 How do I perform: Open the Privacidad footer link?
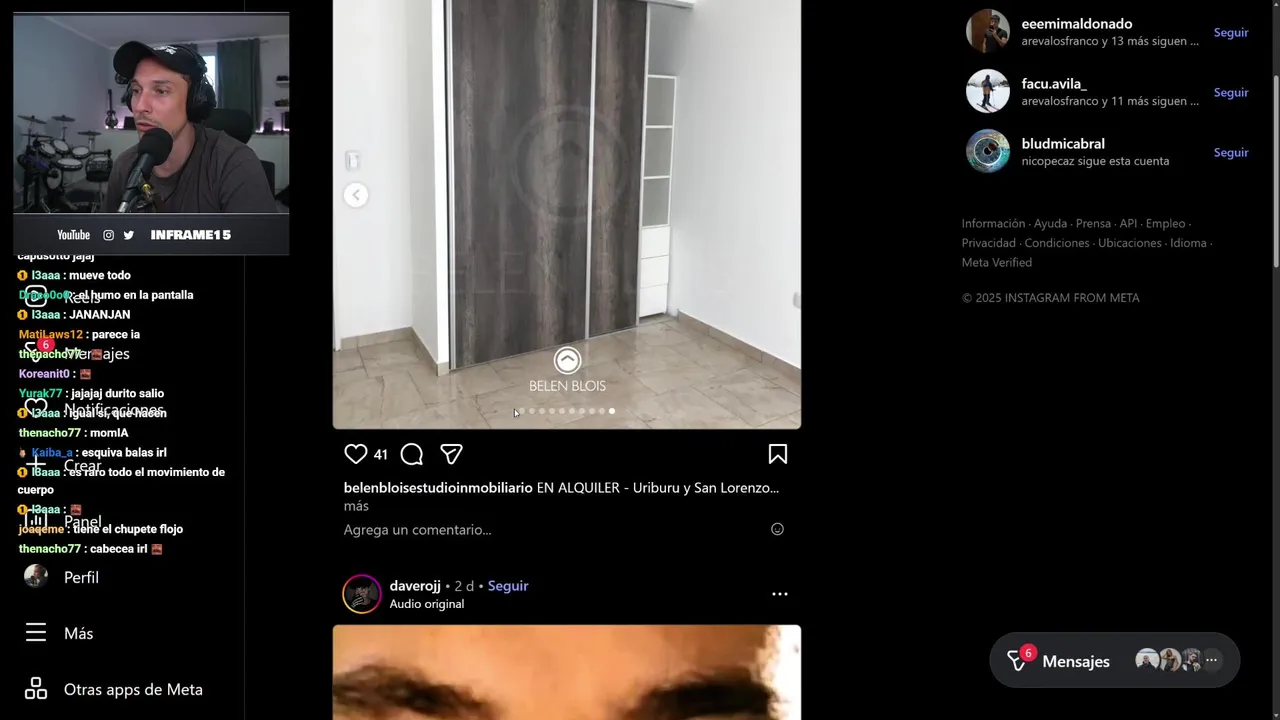(988, 243)
